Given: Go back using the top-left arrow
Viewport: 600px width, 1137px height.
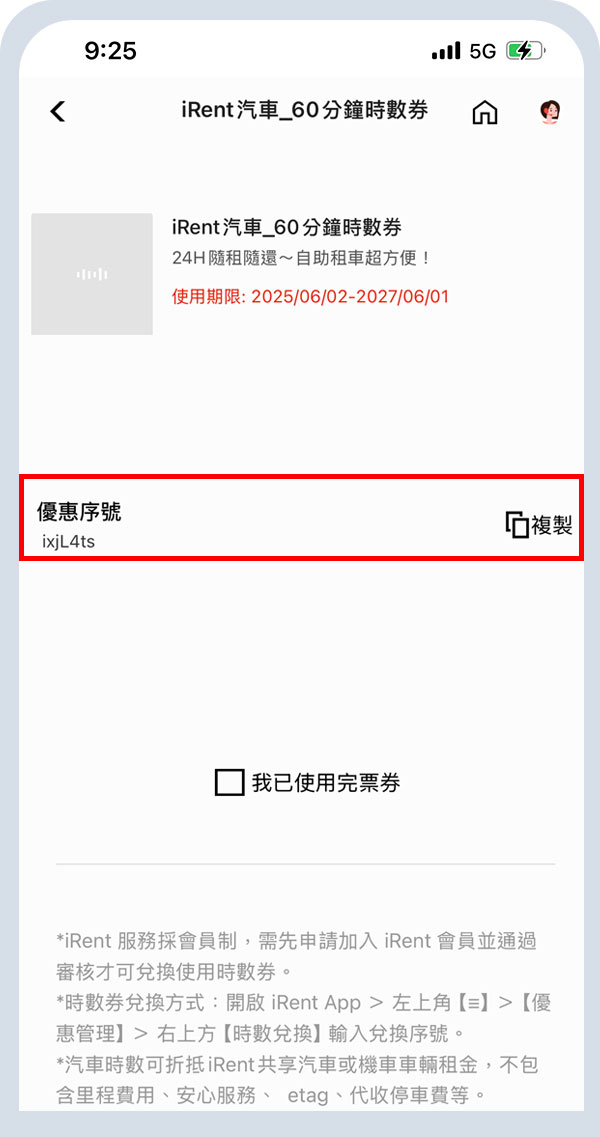Looking at the screenshot, I should [x=58, y=111].
